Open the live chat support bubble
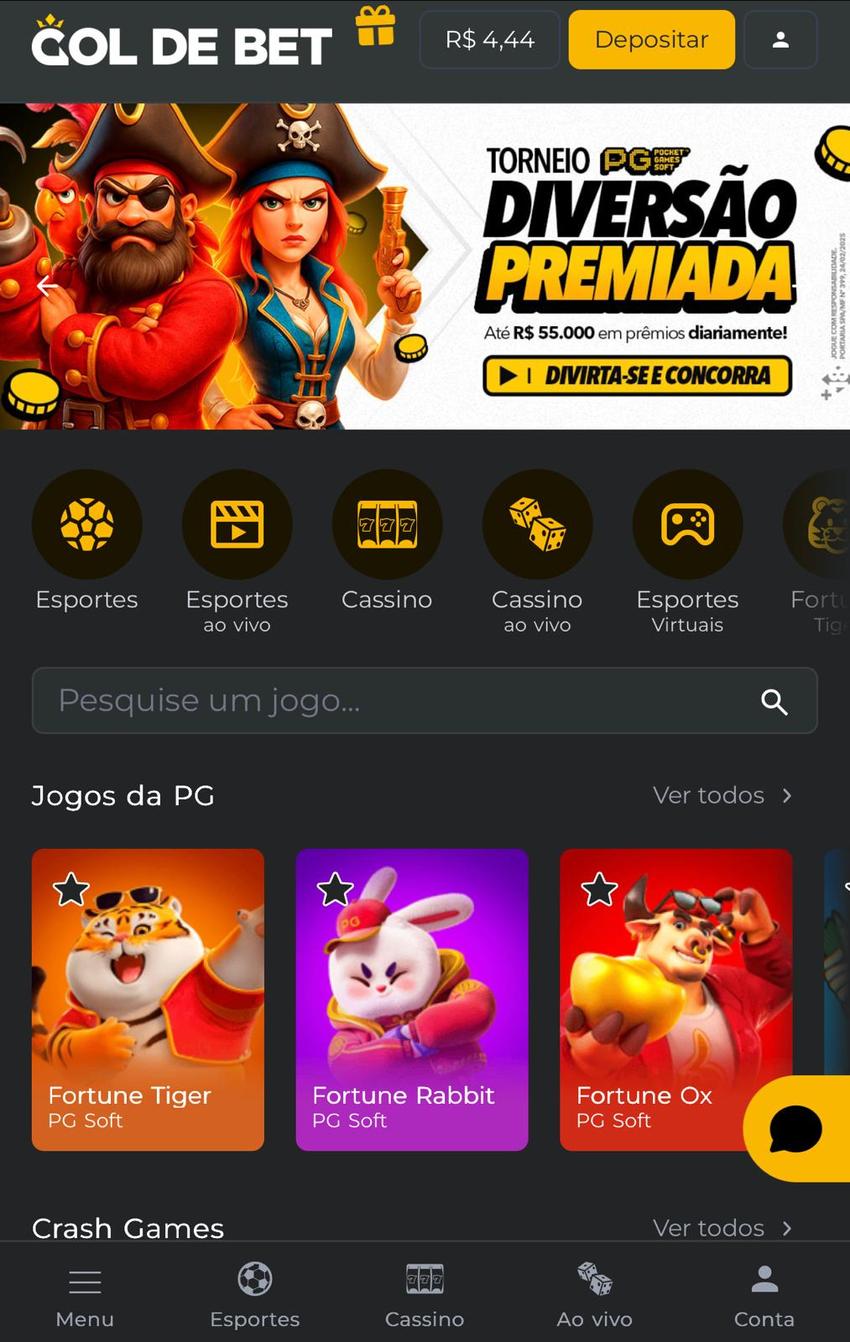This screenshot has height=1342, width=850. pyautogui.click(x=797, y=1130)
